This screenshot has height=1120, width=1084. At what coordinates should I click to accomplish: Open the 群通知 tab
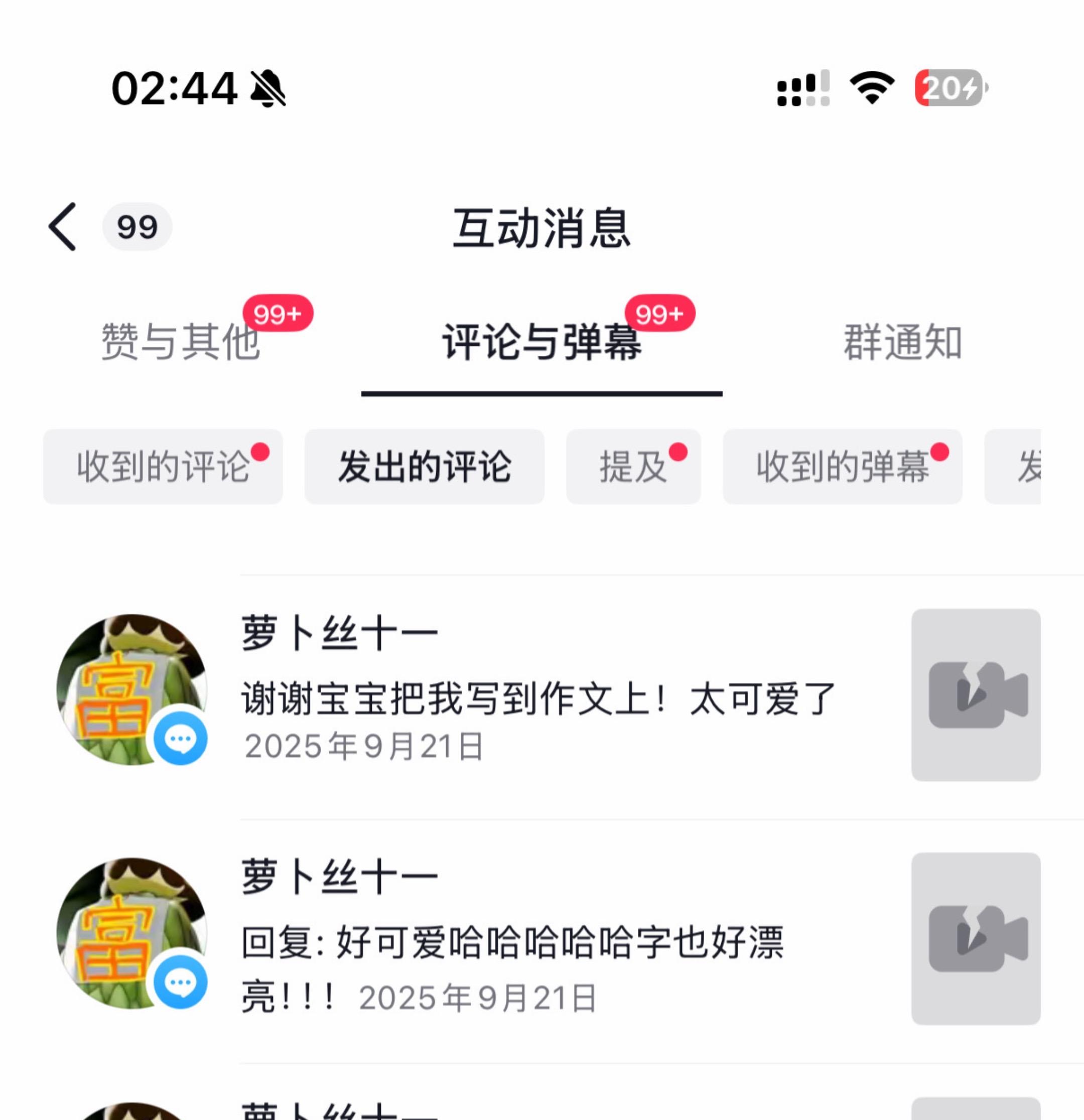click(x=903, y=342)
